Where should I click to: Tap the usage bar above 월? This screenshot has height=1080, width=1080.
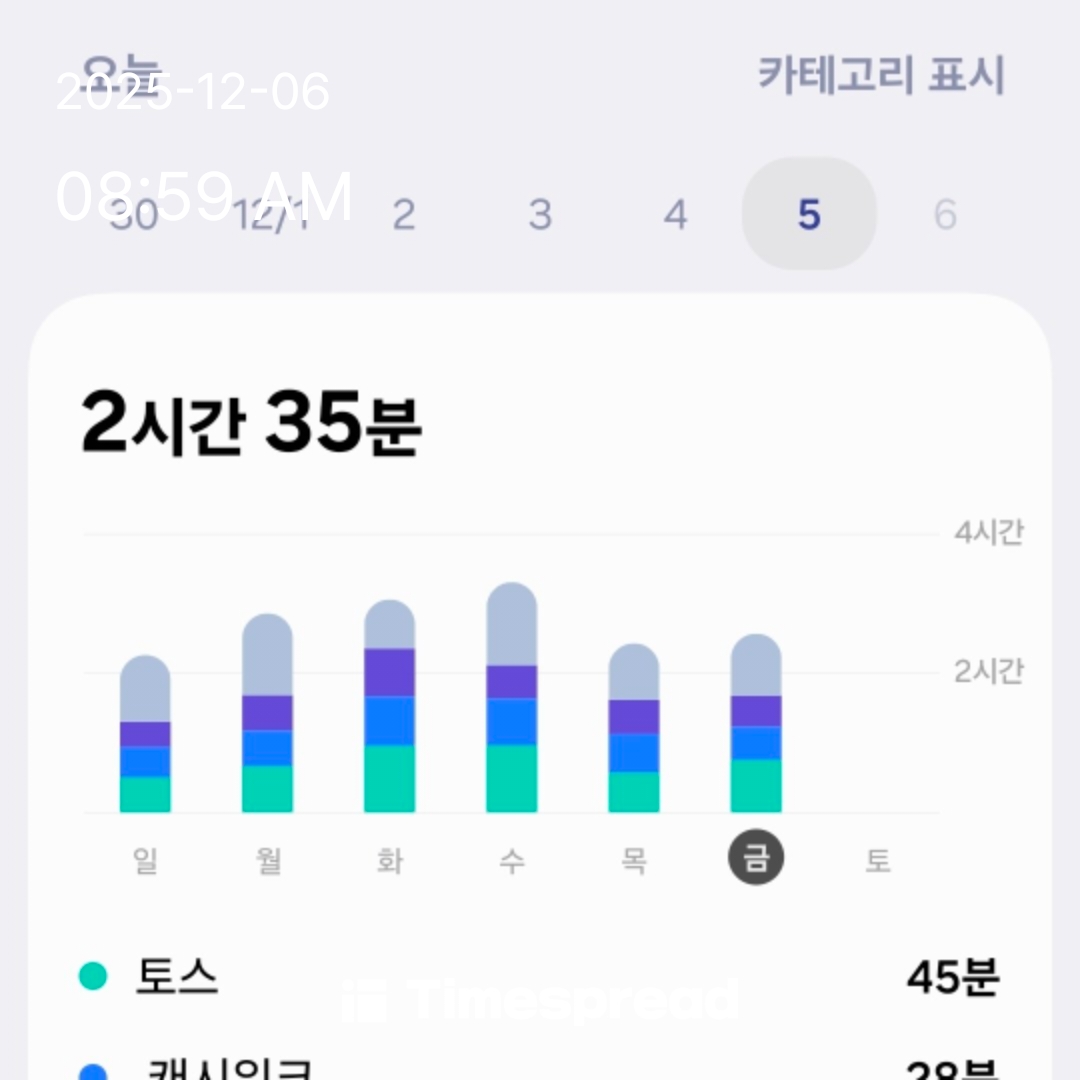(x=267, y=714)
